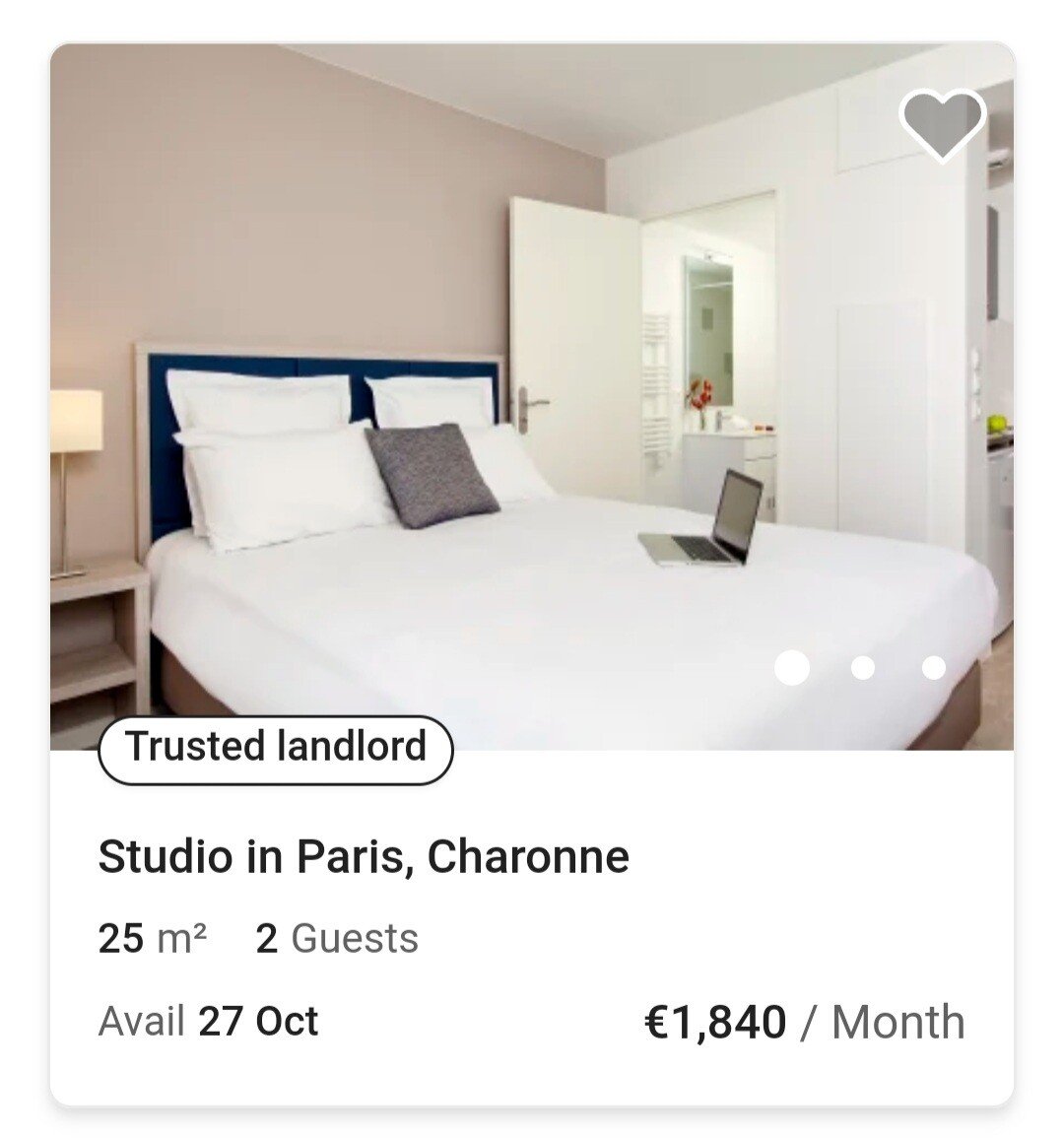Jump to the third photo dot
The image size is (1064, 1138).
coord(934,668)
